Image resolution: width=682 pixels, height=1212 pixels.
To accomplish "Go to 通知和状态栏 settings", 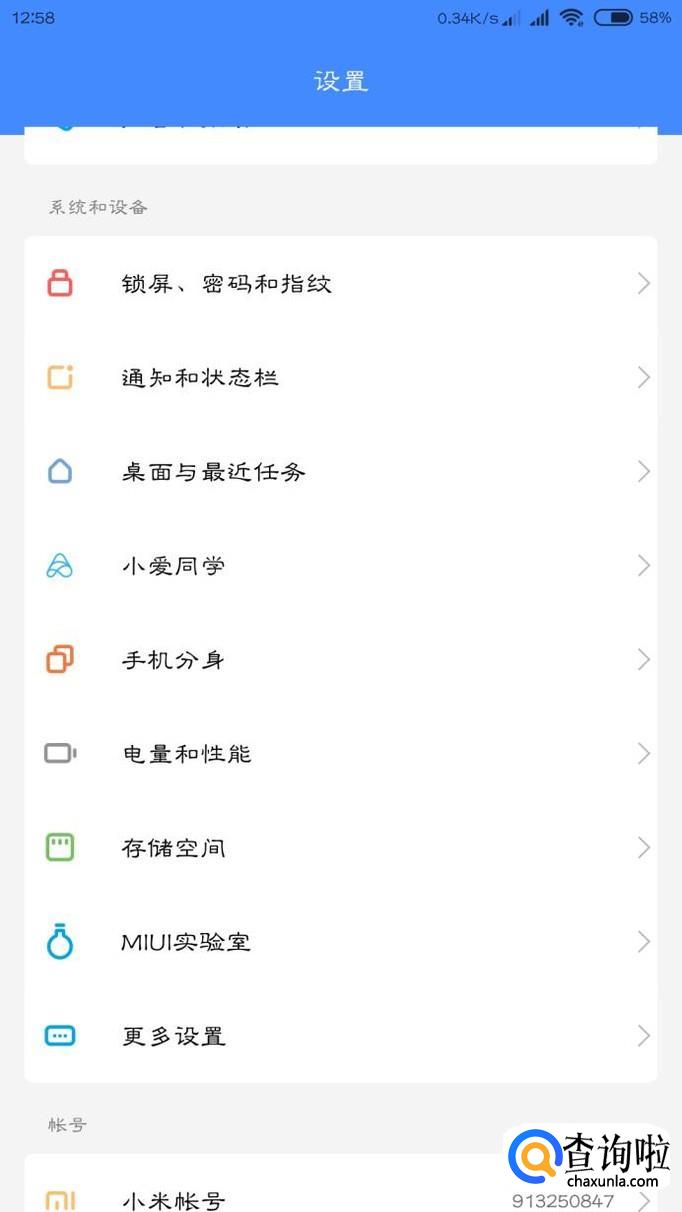I will 200,378.
